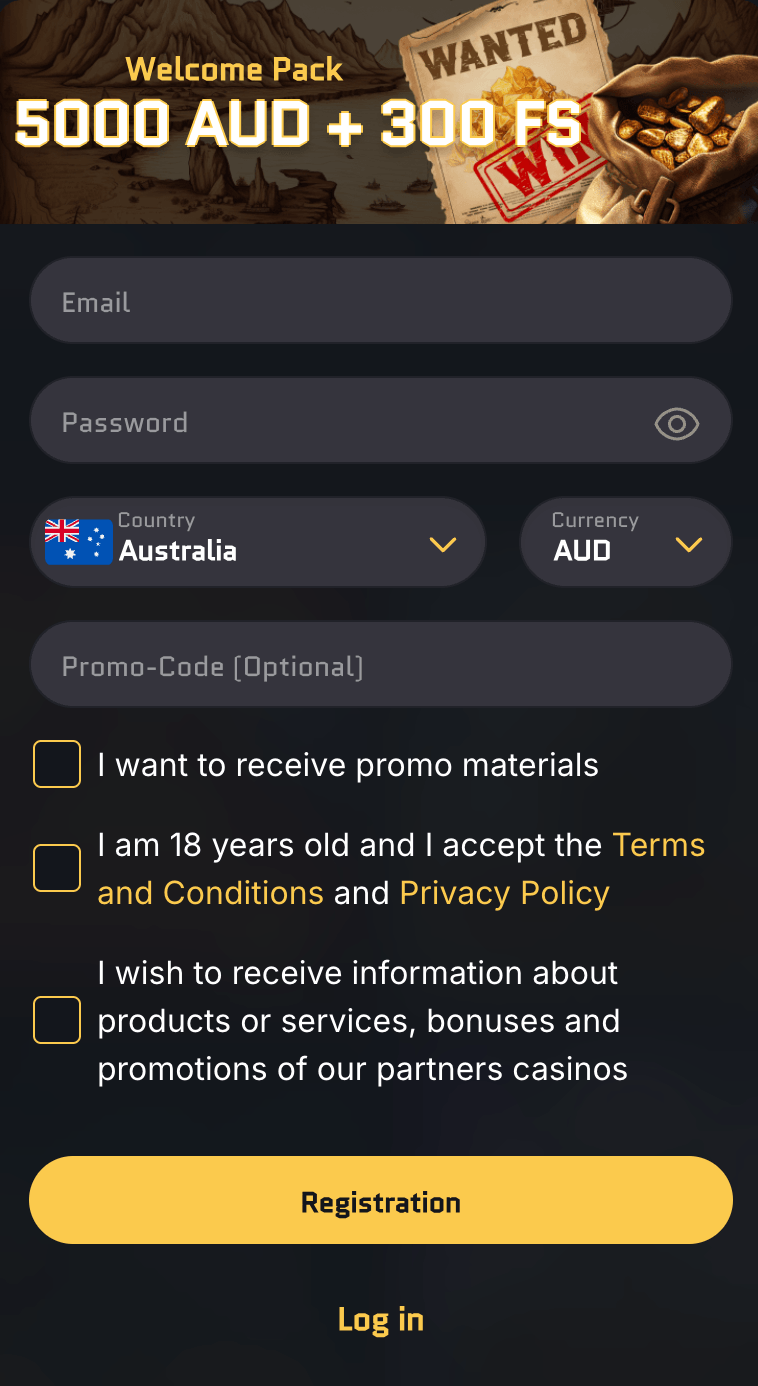The height and width of the screenshot is (1386, 758).
Task: Enable partner casinos promotions checkbox
Action: click(56, 1019)
